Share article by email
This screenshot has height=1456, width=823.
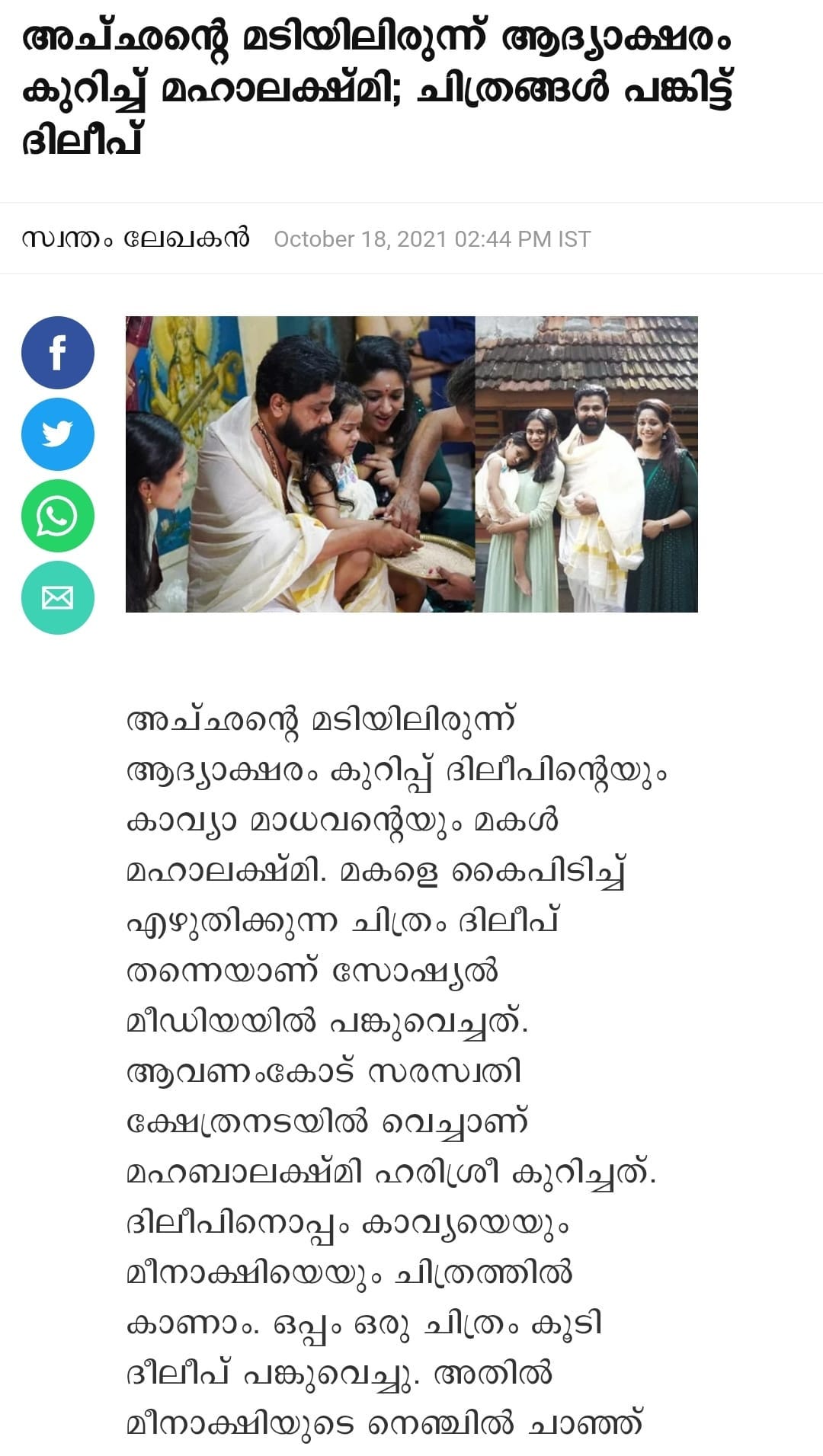[58, 597]
